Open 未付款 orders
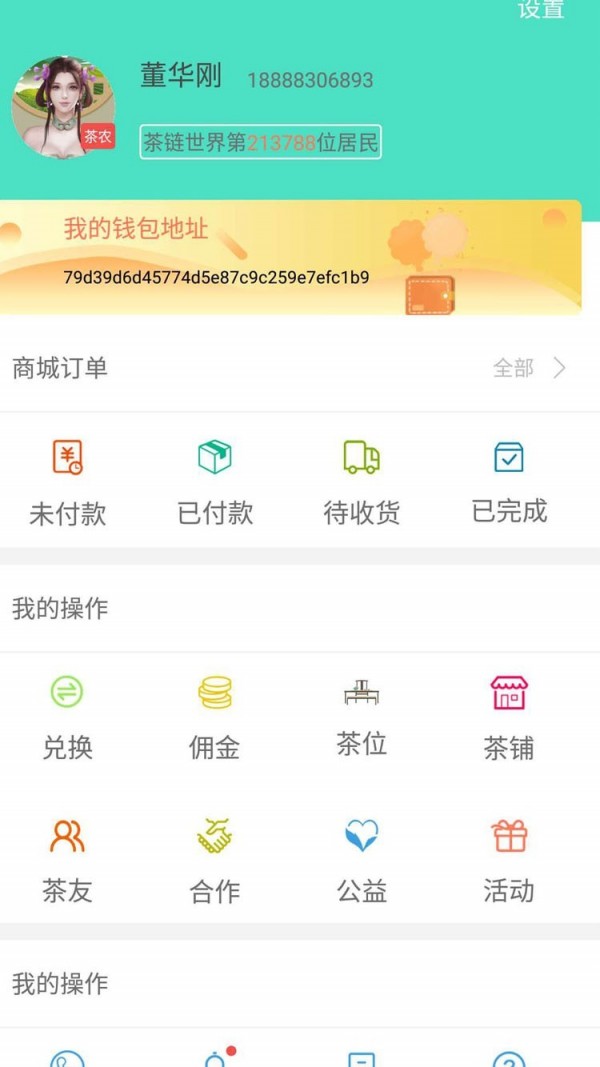This screenshot has height=1067, width=600. [x=67, y=483]
